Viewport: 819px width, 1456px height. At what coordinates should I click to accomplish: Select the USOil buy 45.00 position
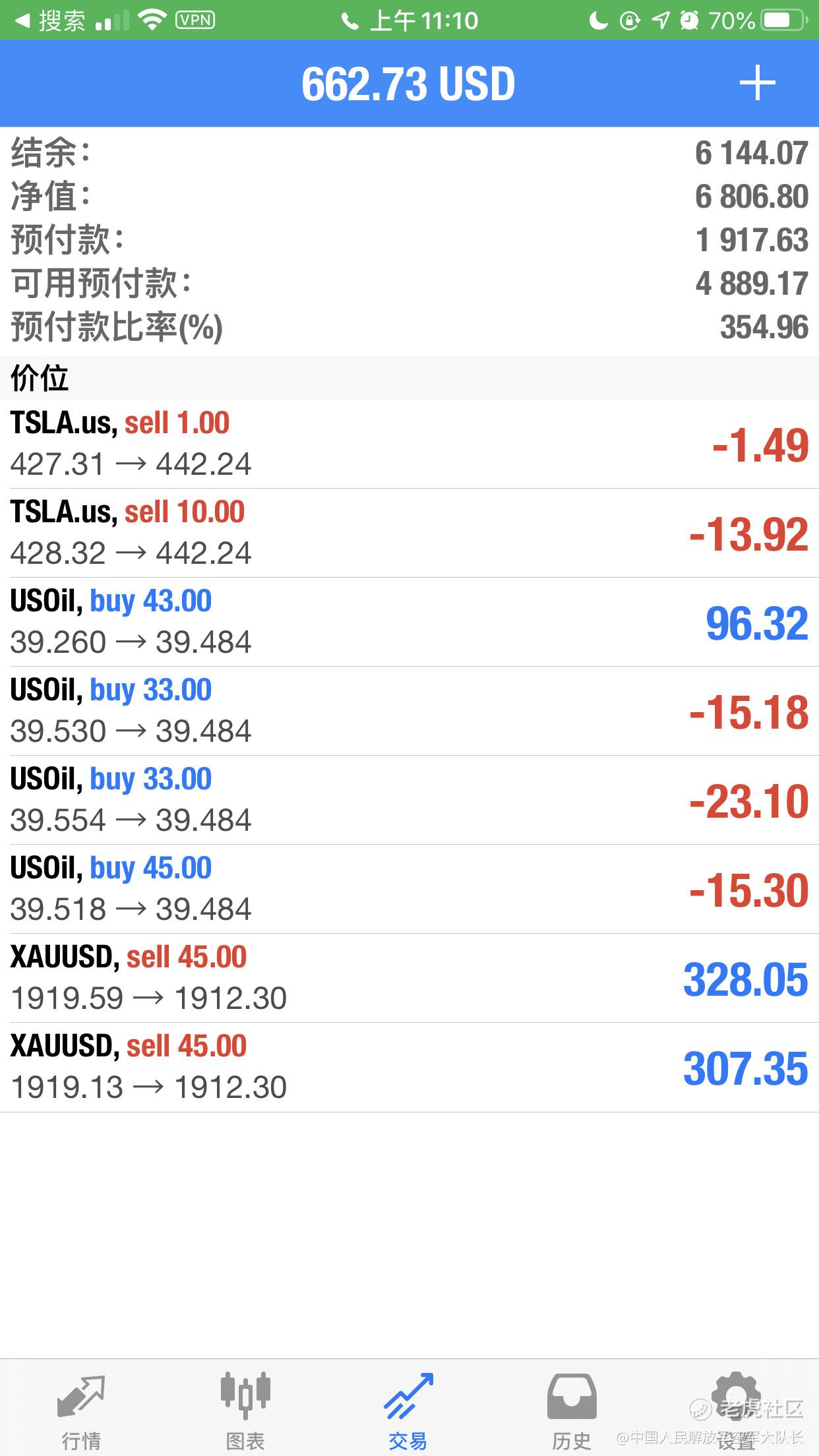coord(409,889)
